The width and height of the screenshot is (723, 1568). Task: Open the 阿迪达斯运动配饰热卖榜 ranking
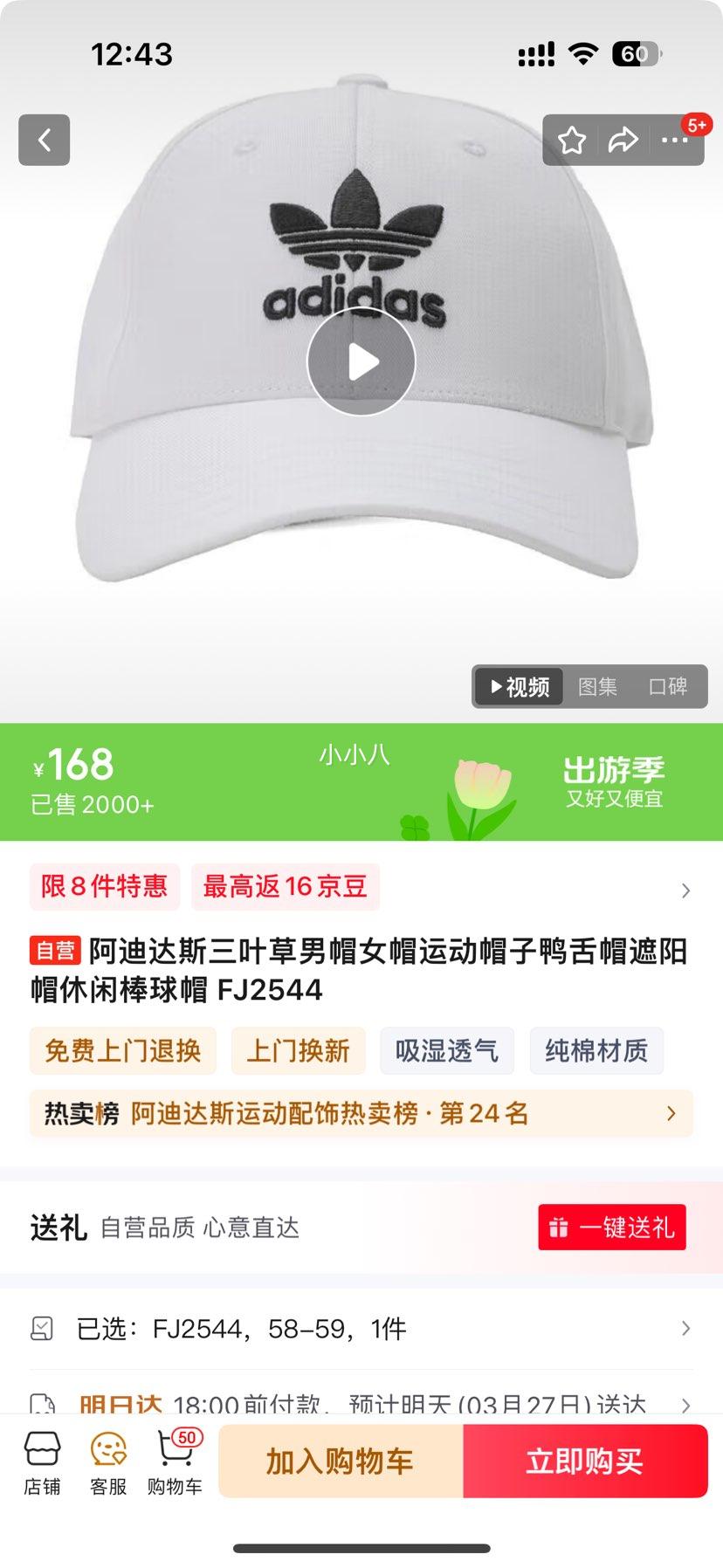click(361, 1113)
